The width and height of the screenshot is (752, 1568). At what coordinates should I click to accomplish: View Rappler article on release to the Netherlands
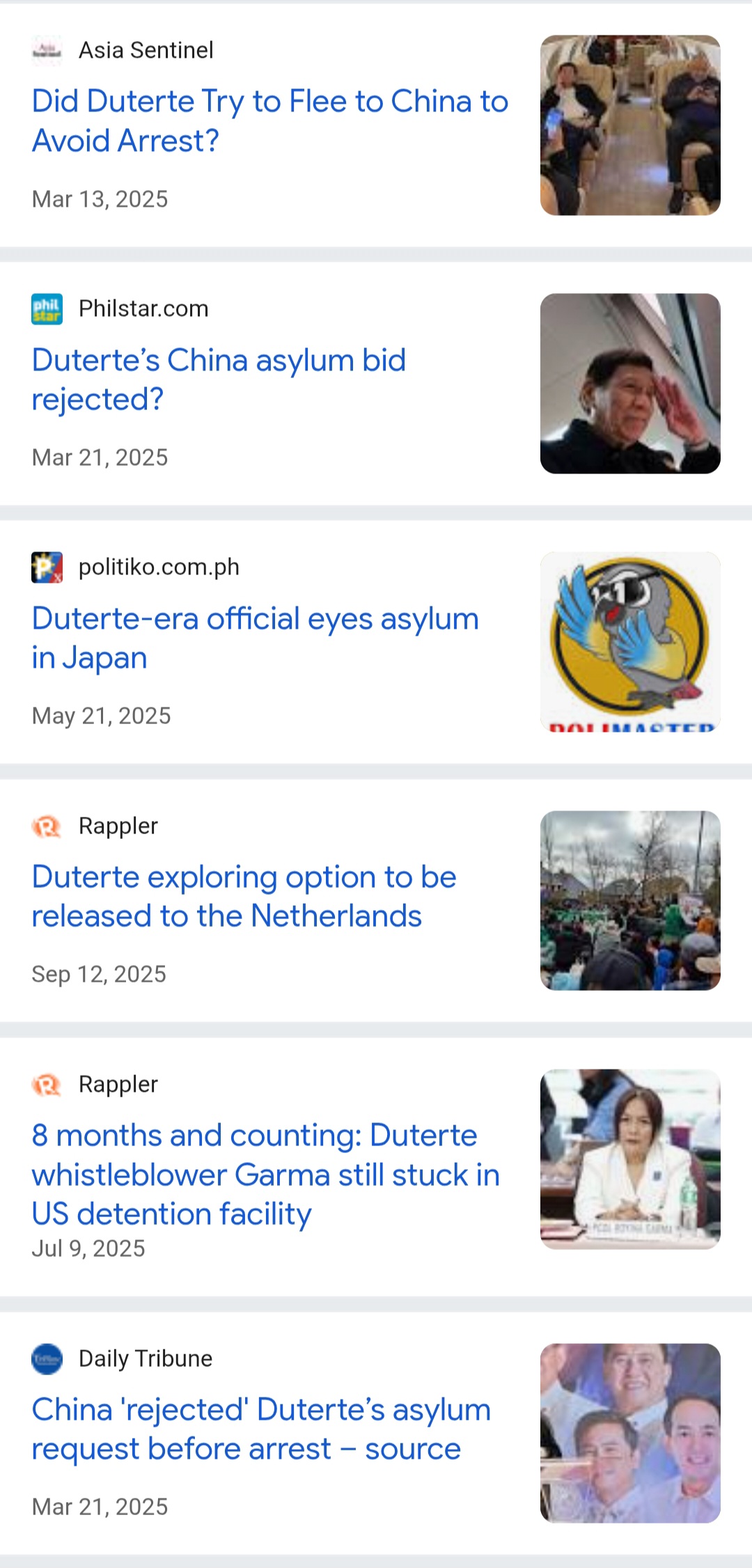click(x=244, y=896)
